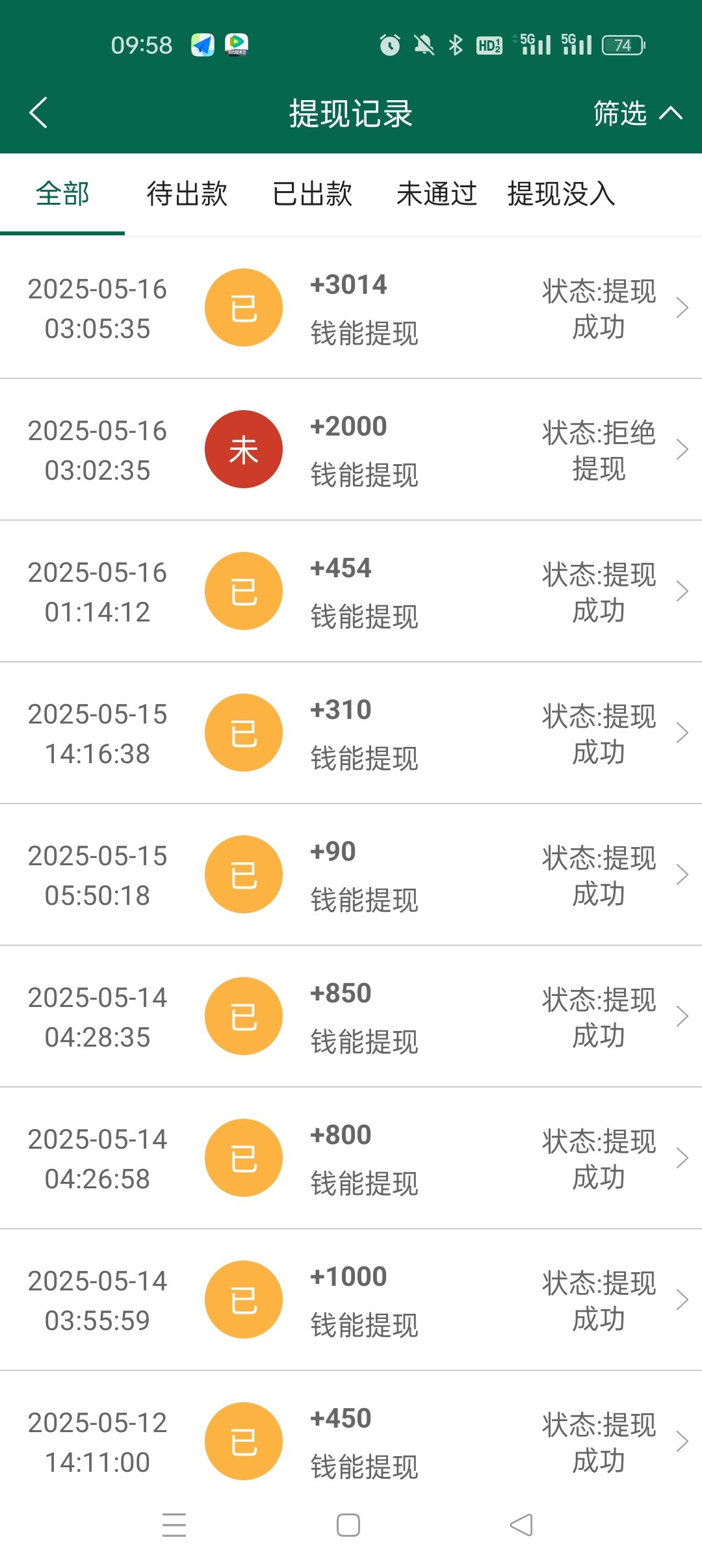Switch to the 待出款 tab
The width and height of the screenshot is (702, 1568).
pos(187,194)
